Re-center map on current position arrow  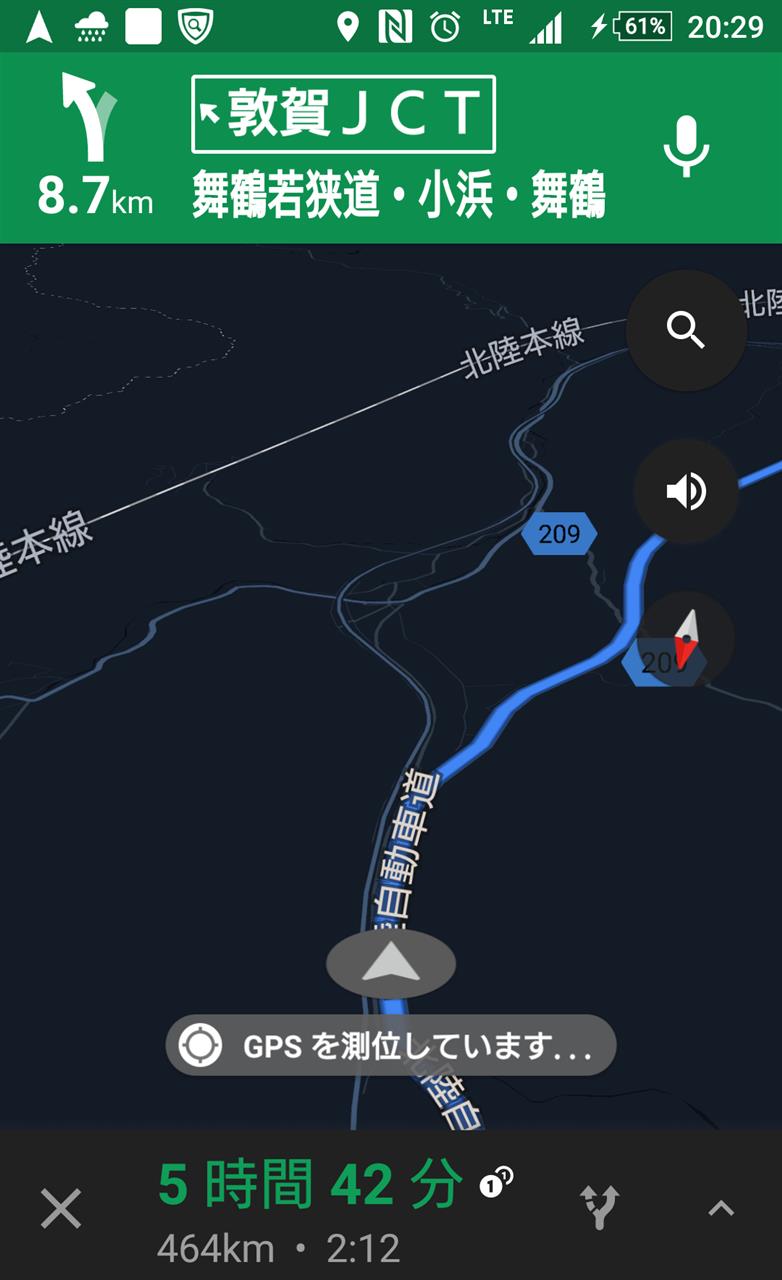coord(391,964)
